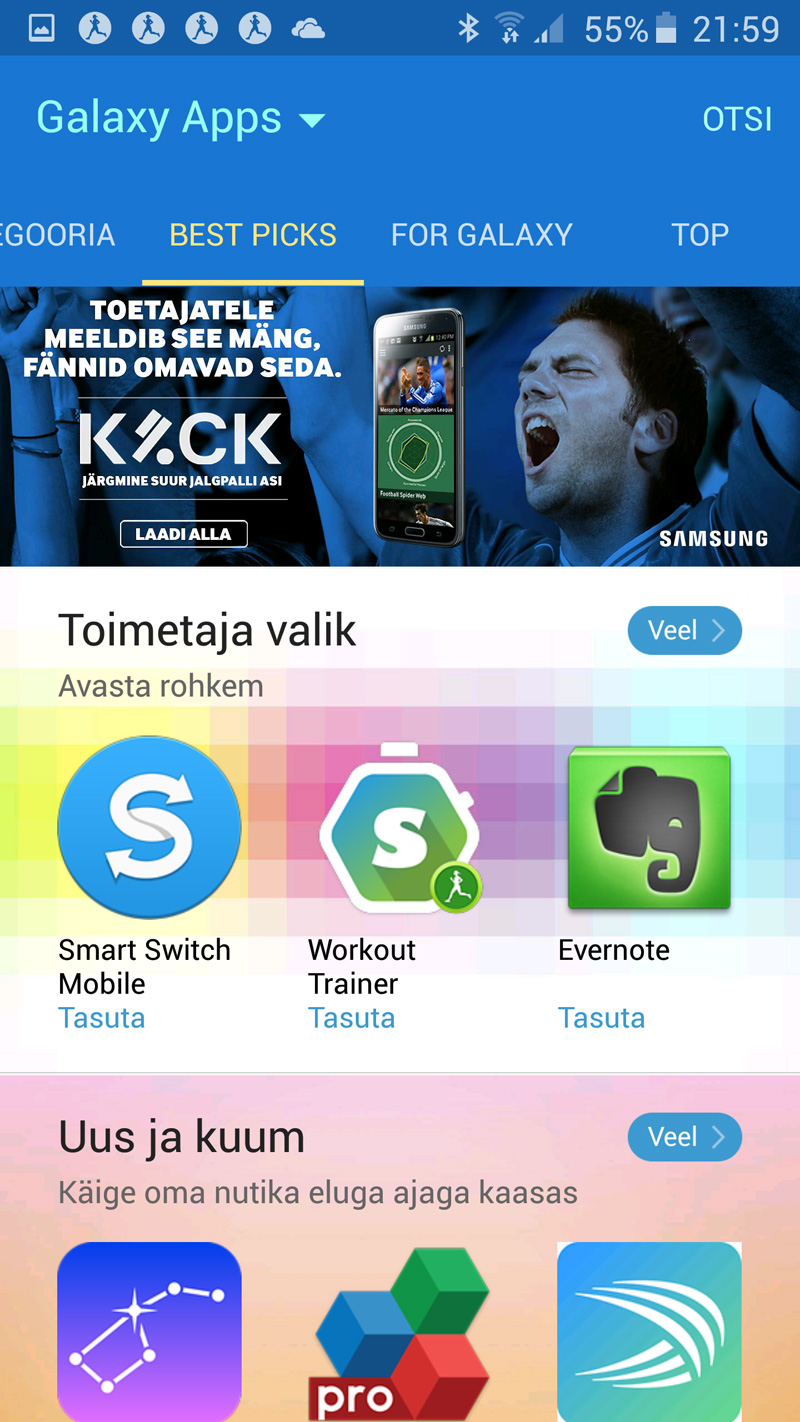Select the BEST PICKS tab
This screenshot has height=1422, width=800.
point(253,235)
